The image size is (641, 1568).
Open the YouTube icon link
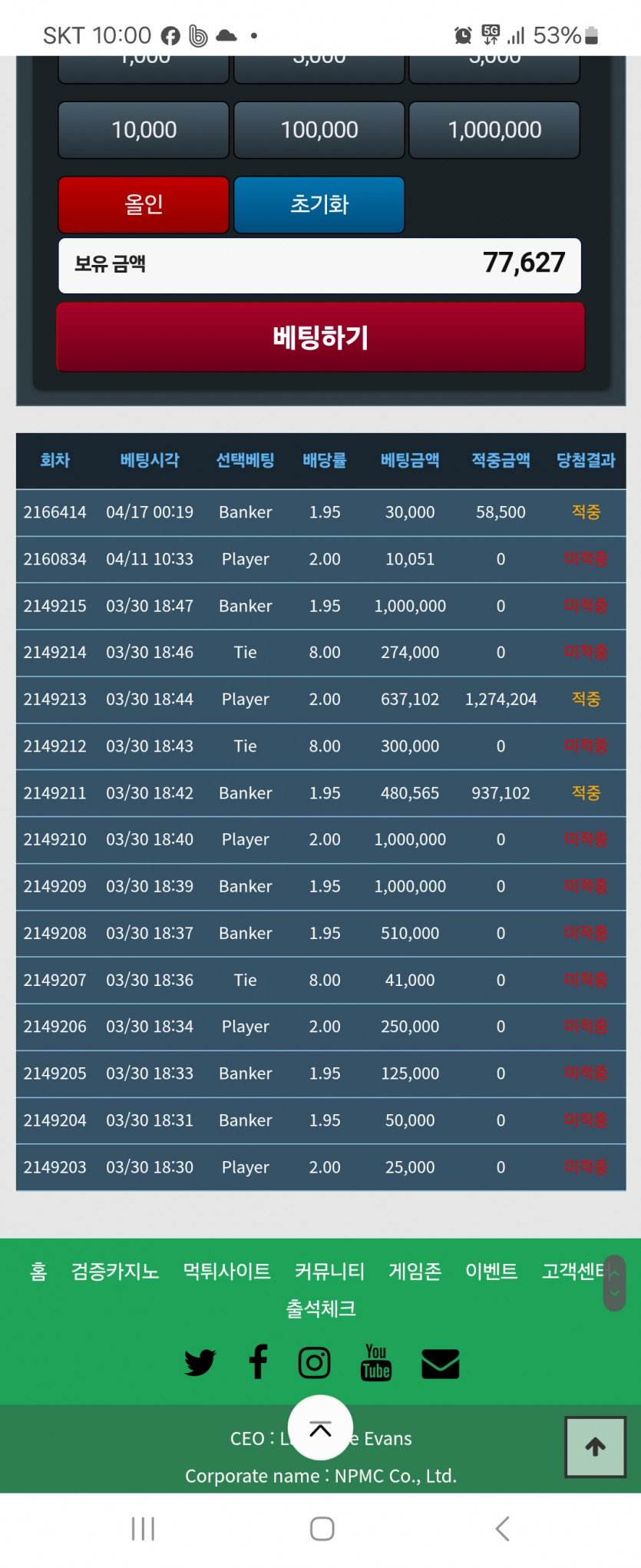click(376, 1363)
